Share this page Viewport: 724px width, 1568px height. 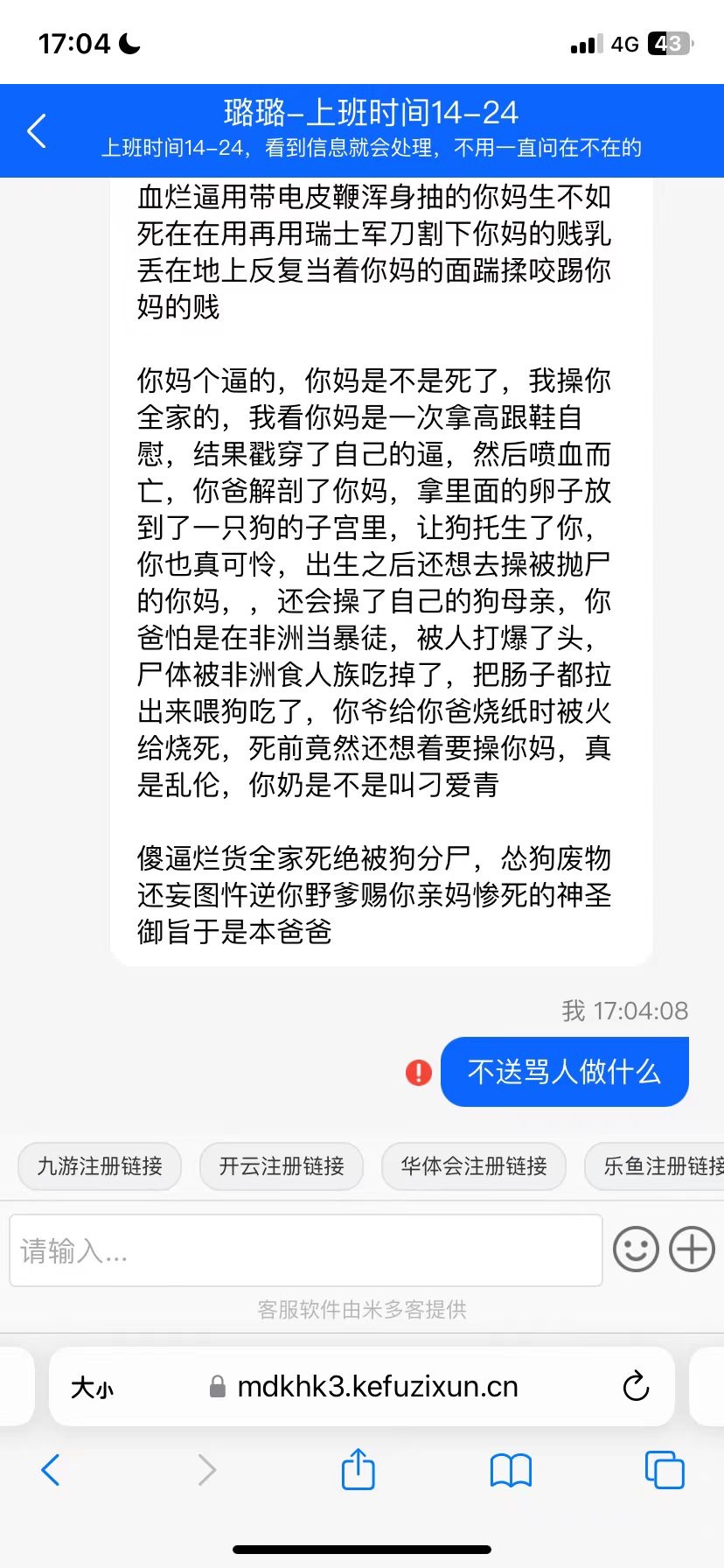click(x=358, y=1469)
